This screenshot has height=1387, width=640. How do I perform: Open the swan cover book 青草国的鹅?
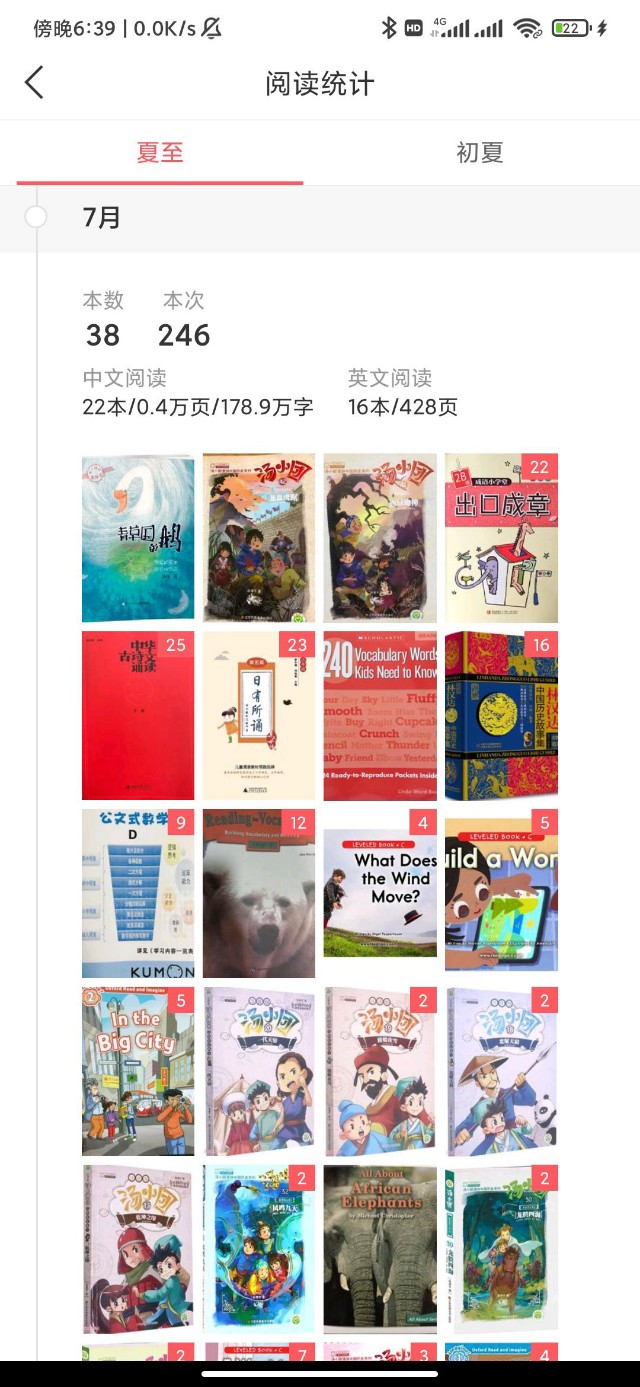pyautogui.click(x=138, y=538)
